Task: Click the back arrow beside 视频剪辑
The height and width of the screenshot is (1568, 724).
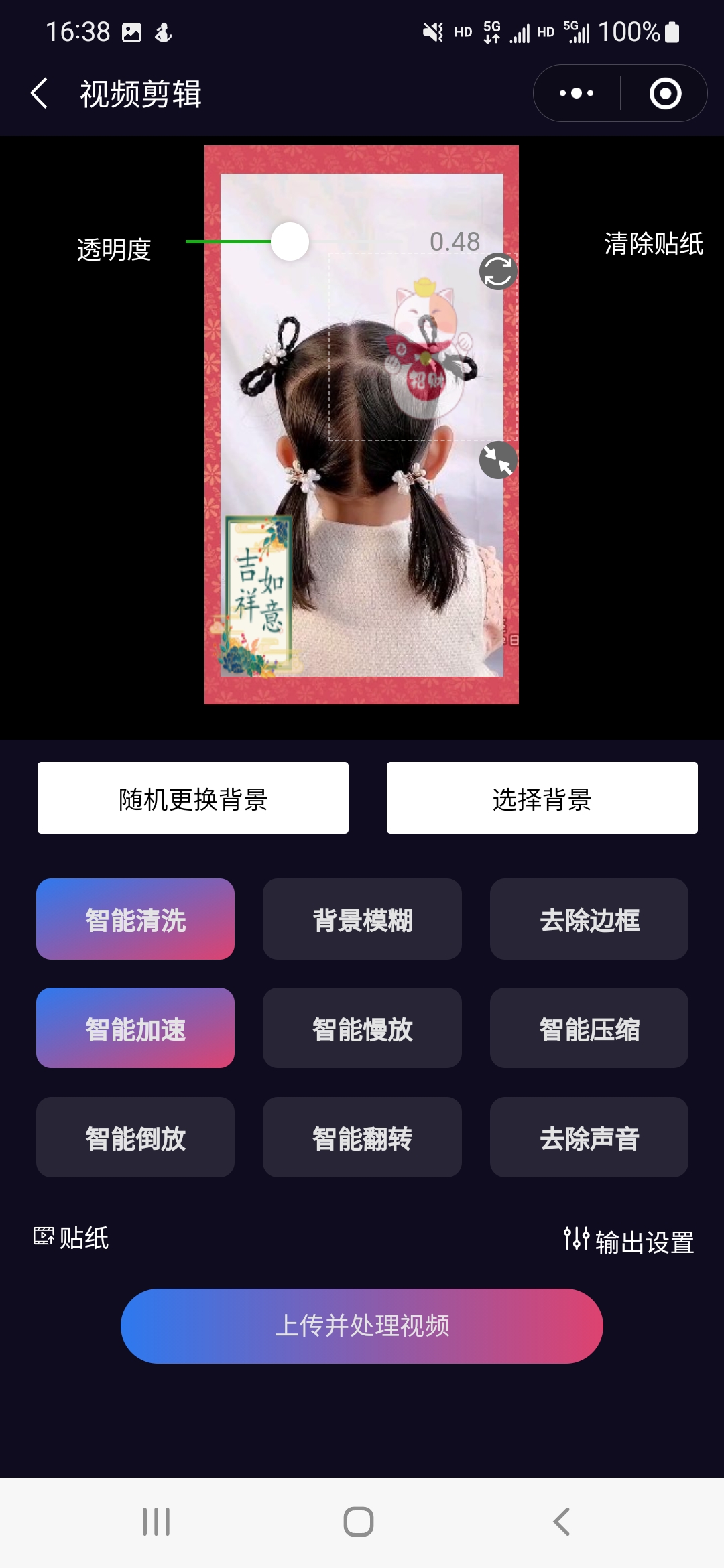Action: [x=38, y=92]
